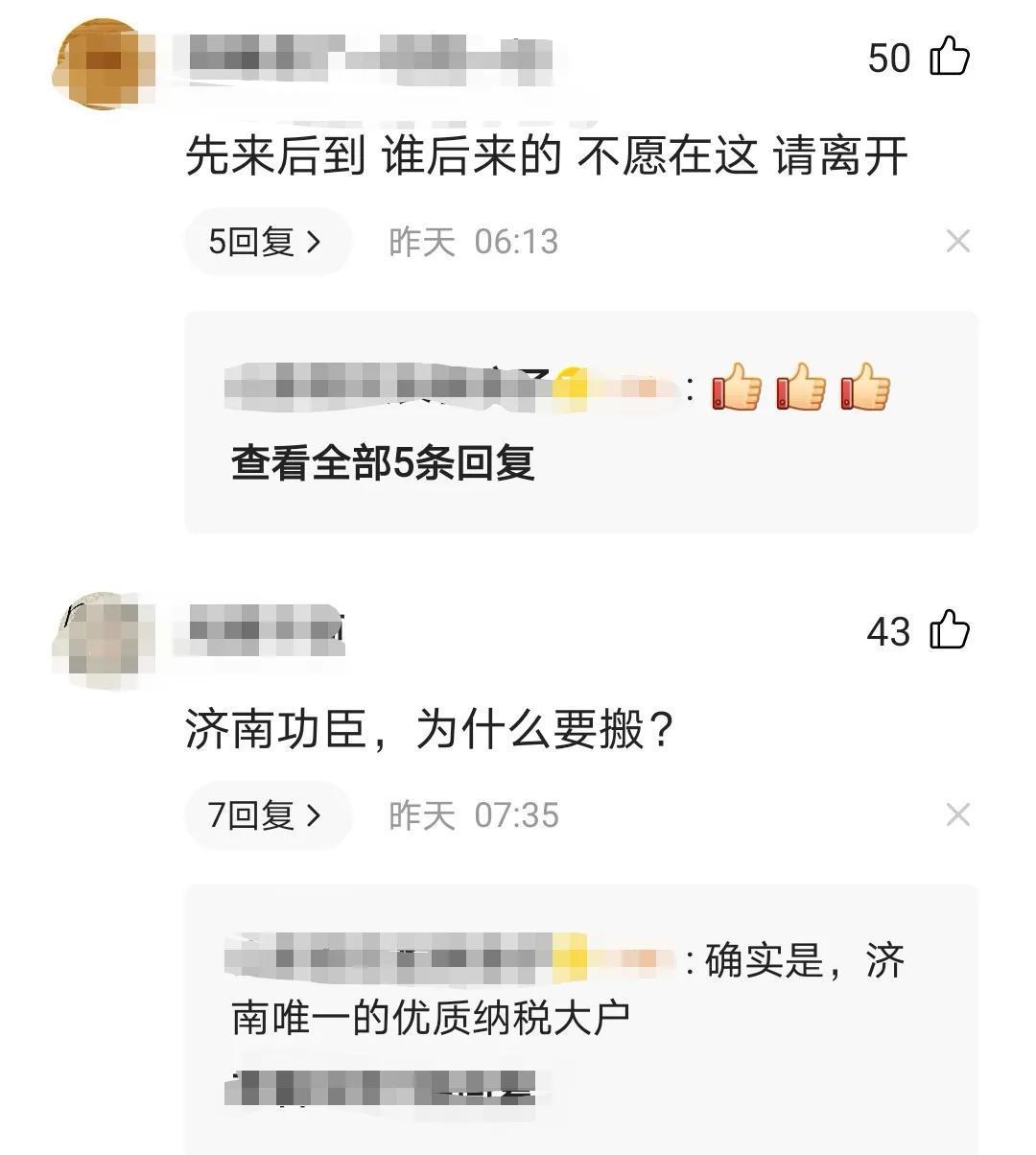Open the first commenter's profile avatar
The height and width of the screenshot is (1155, 1036).
click(103, 63)
